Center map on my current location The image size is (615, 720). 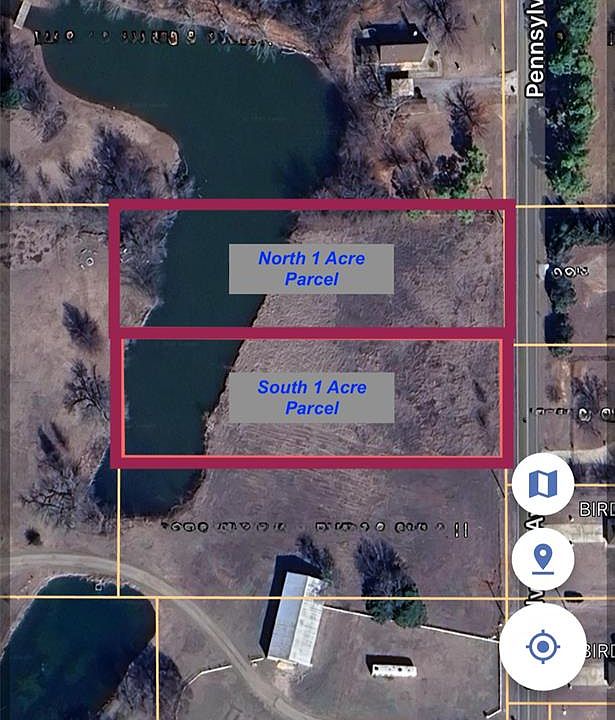tap(542, 647)
